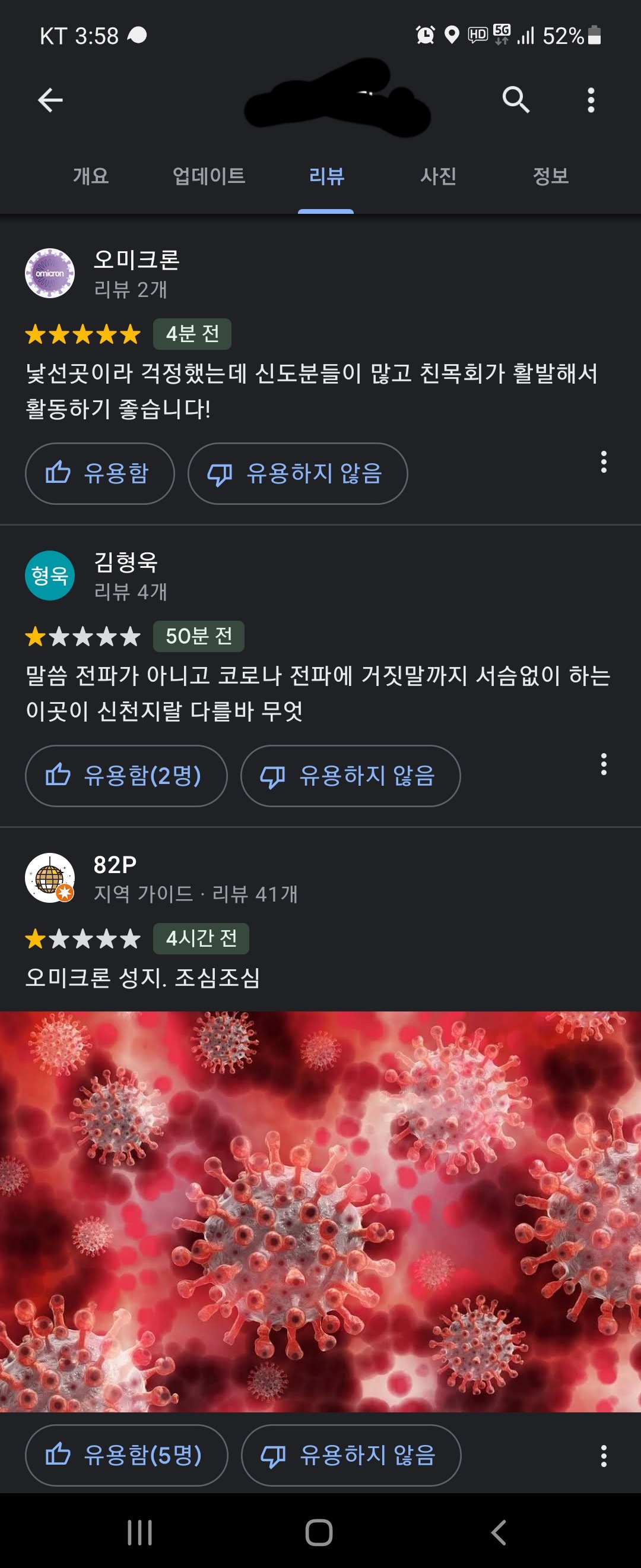This screenshot has width=641, height=1568.
Task: Open more options for 김형욱's review
Action: point(603,764)
